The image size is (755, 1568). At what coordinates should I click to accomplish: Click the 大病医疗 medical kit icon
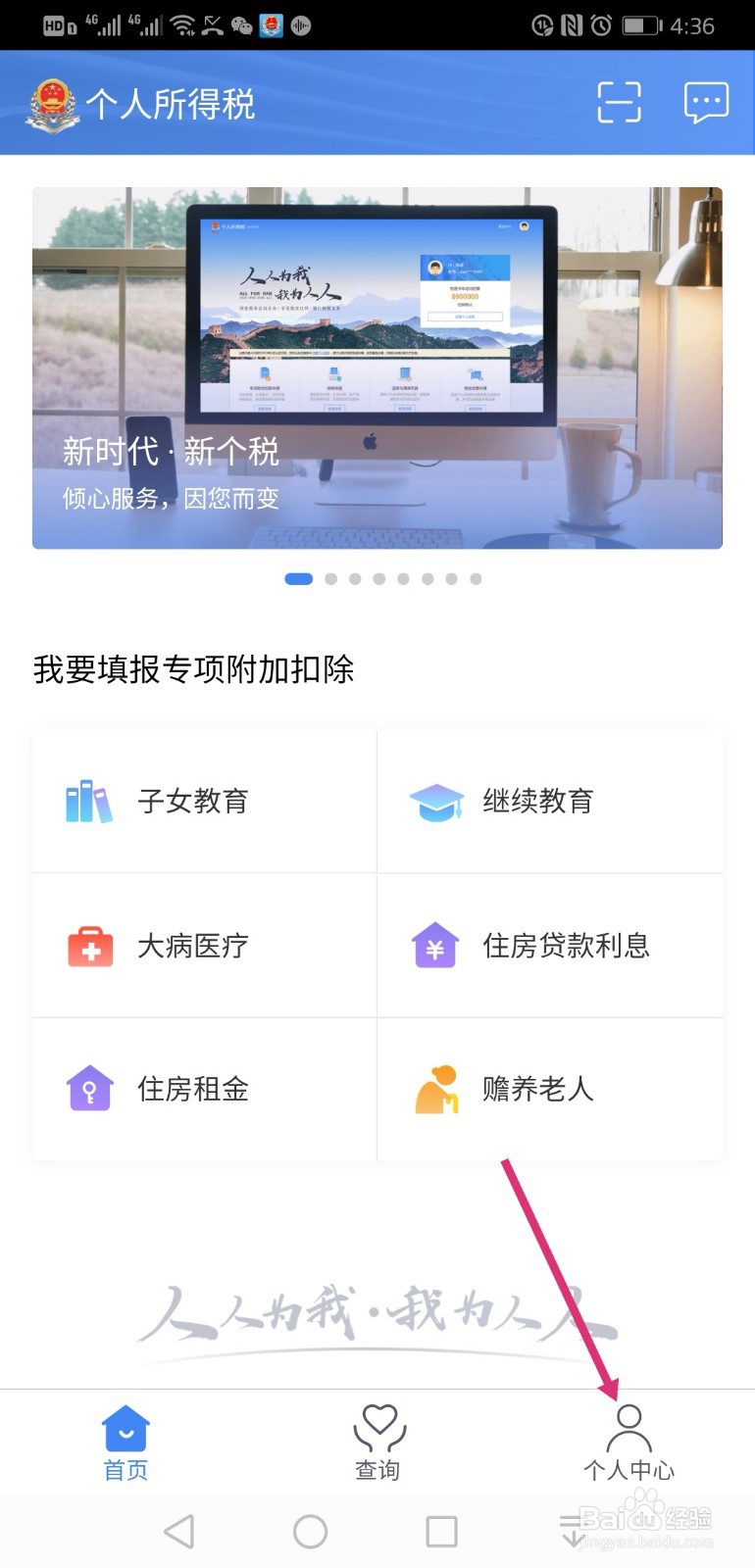coord(89,946)
